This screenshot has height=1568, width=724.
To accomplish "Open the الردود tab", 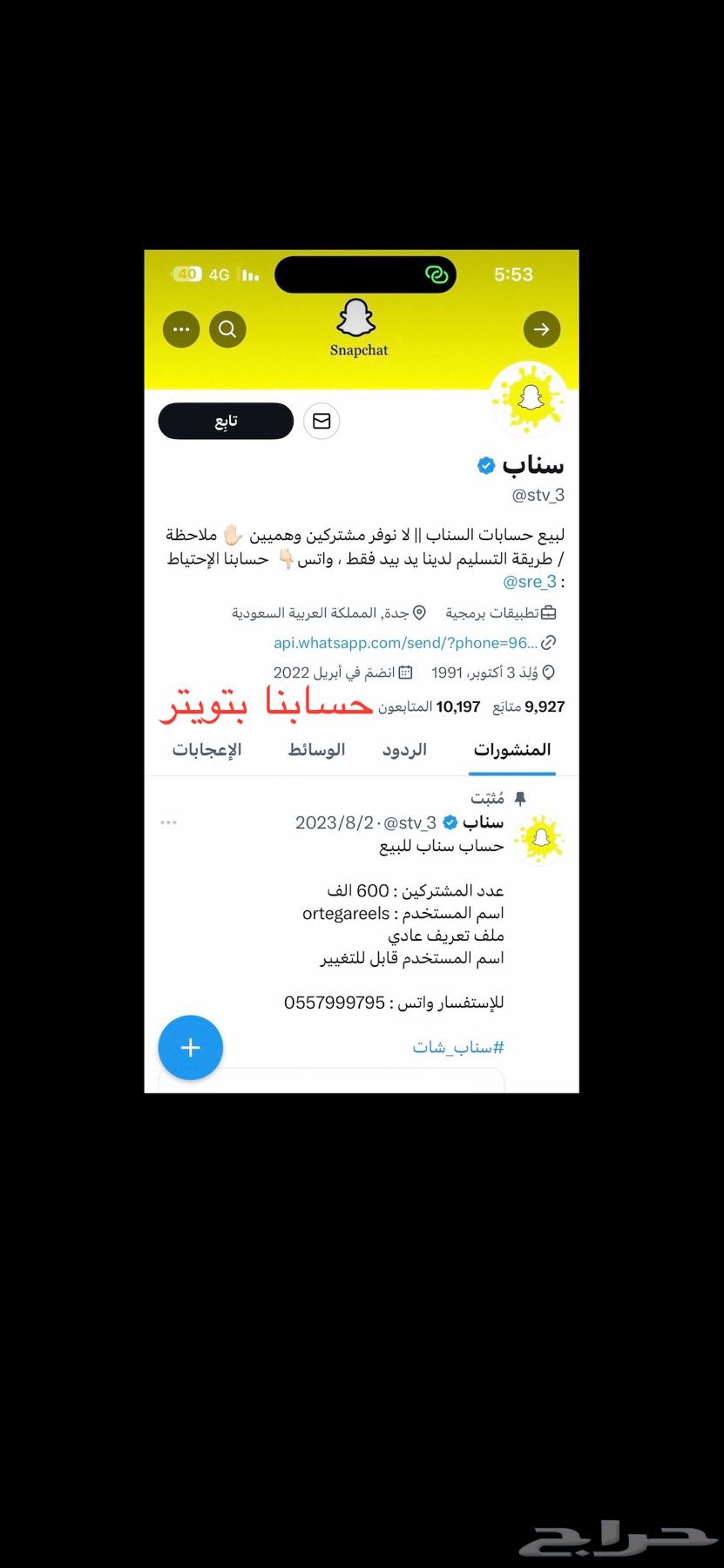I will click(403, 749).
